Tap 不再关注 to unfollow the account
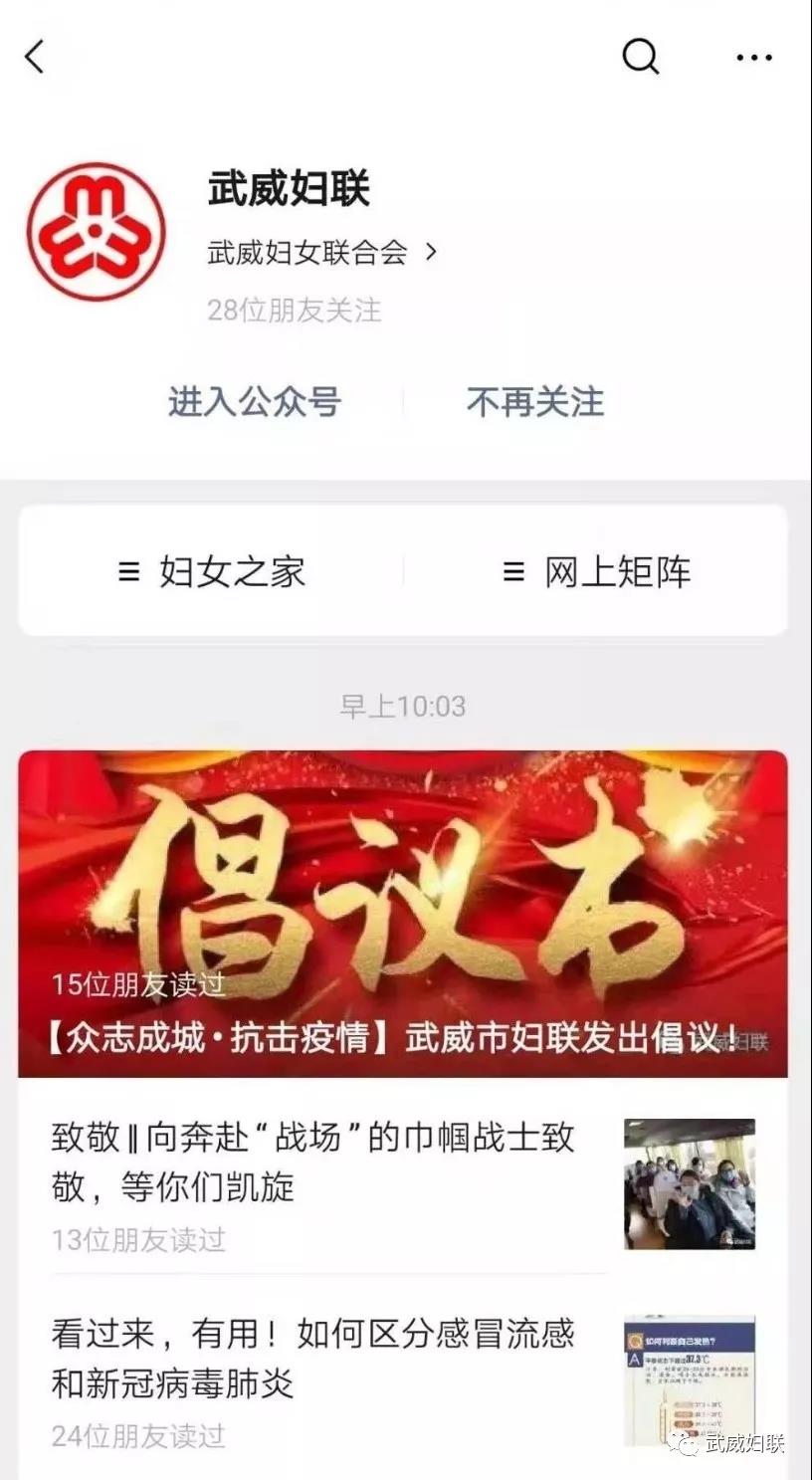The image size is (812, 1480). [x=535, y=402]
